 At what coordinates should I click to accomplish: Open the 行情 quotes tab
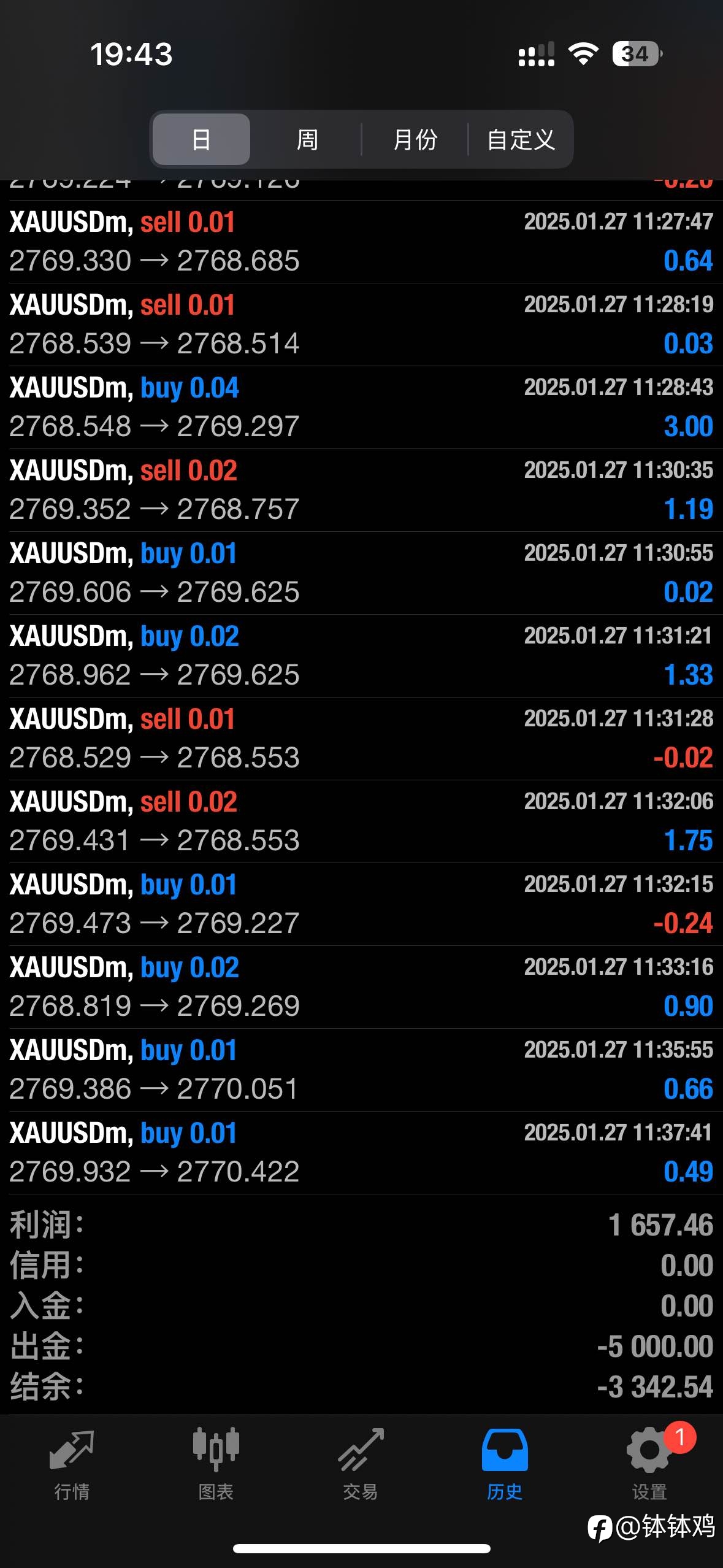tap(72, 1464)
